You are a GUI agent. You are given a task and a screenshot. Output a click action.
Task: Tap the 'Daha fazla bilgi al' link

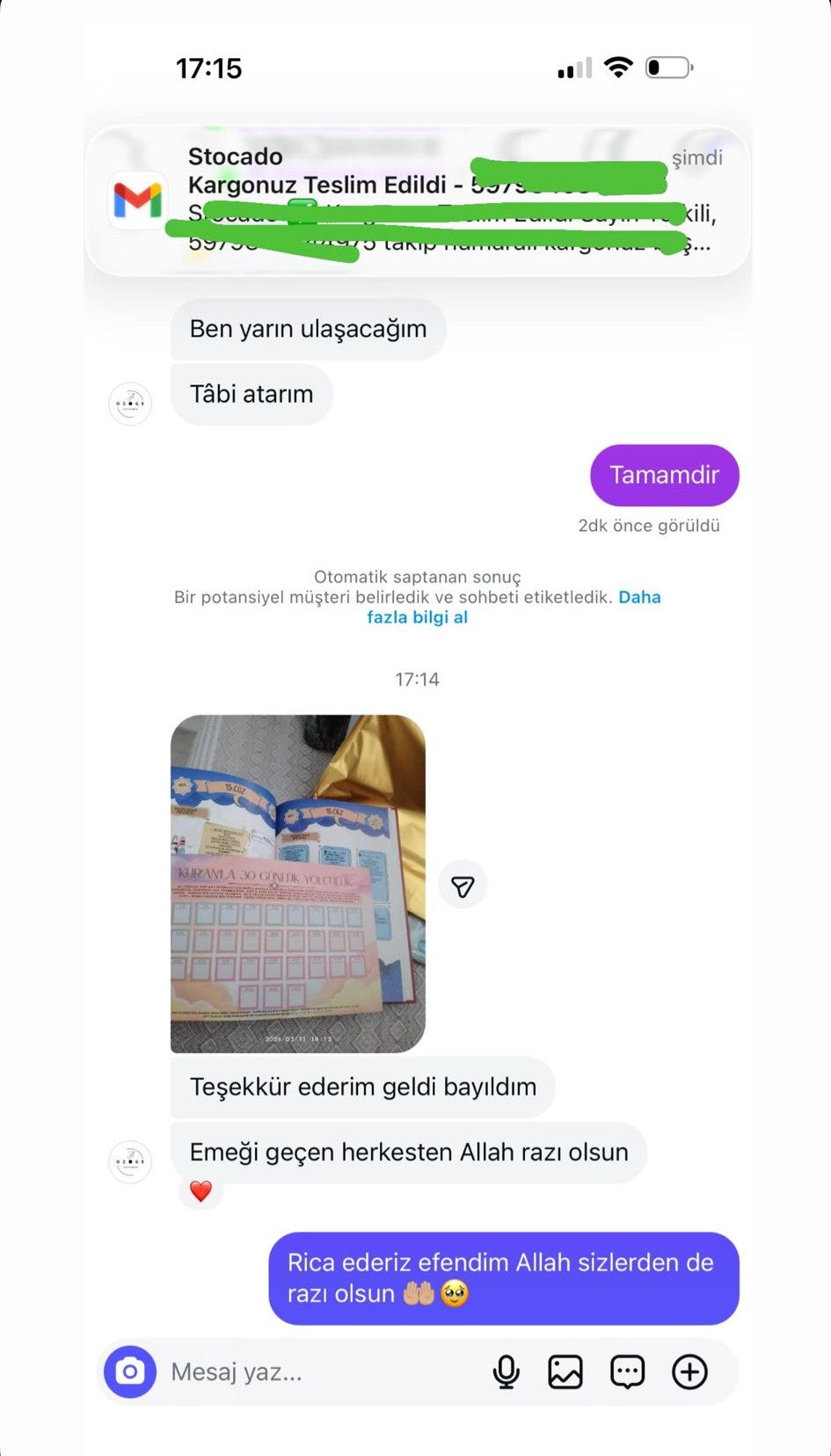point(417,617)
